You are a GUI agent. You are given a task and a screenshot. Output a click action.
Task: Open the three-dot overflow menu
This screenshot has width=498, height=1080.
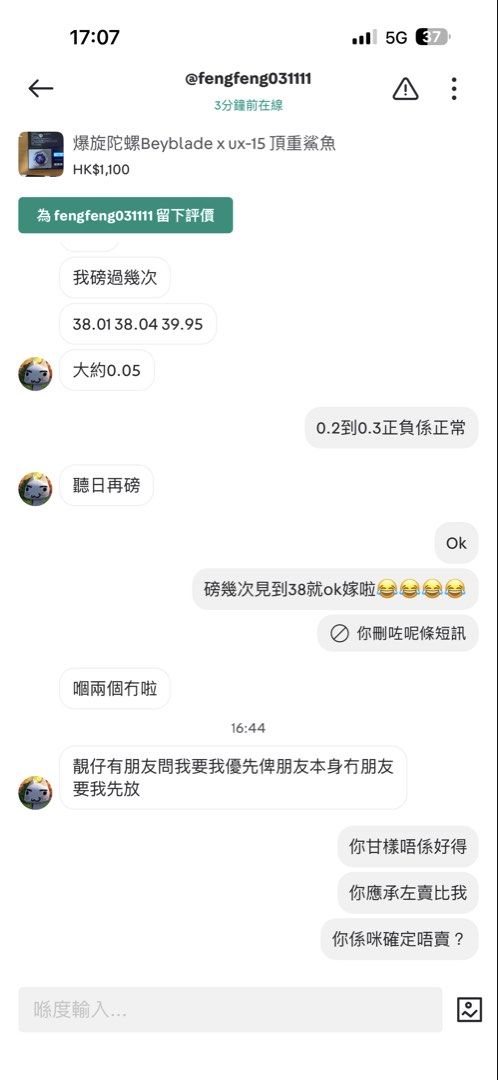454,88
